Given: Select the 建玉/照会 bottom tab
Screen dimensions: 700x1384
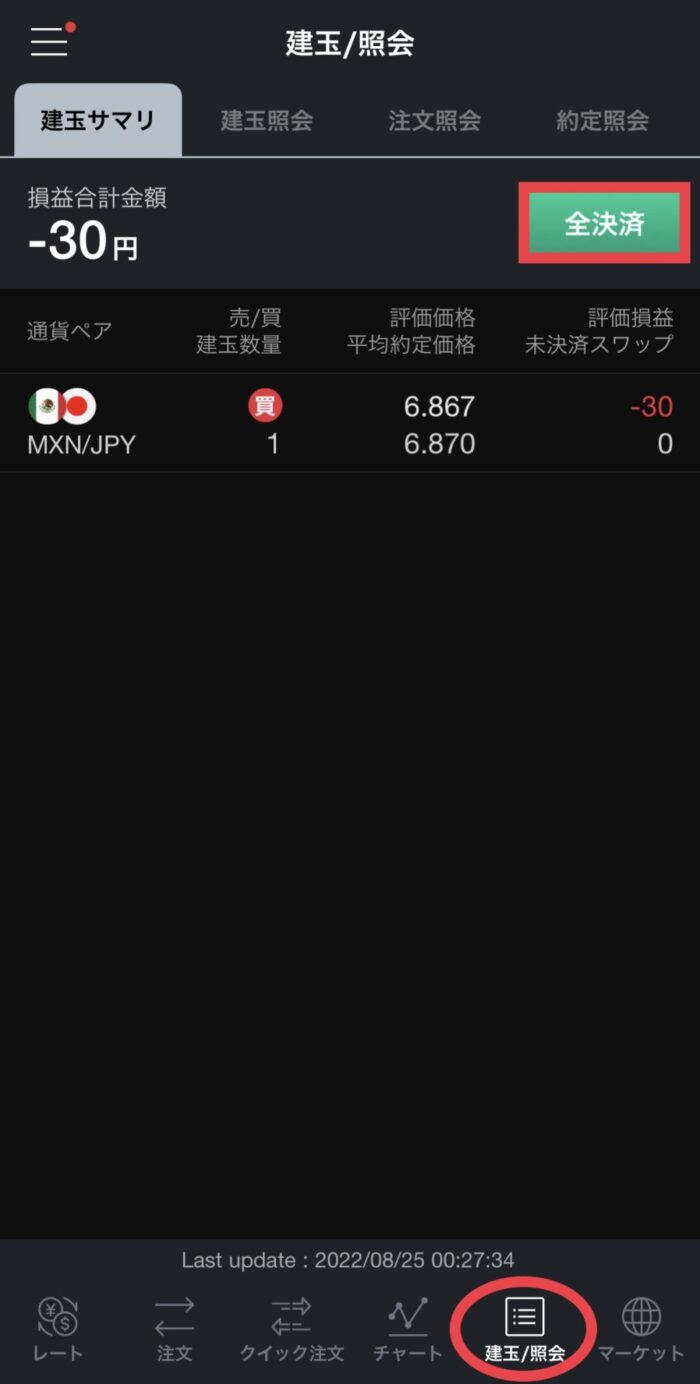Looking at the screenshot, I should [x=525, y=1329].
